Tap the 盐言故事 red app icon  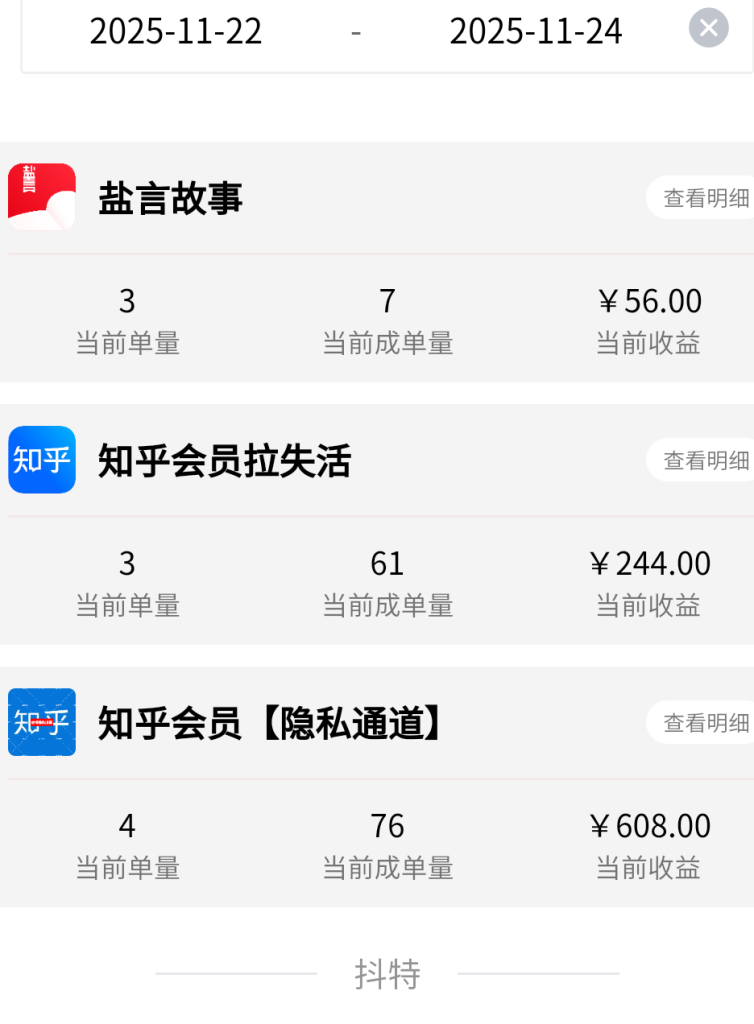coord(41,197)
